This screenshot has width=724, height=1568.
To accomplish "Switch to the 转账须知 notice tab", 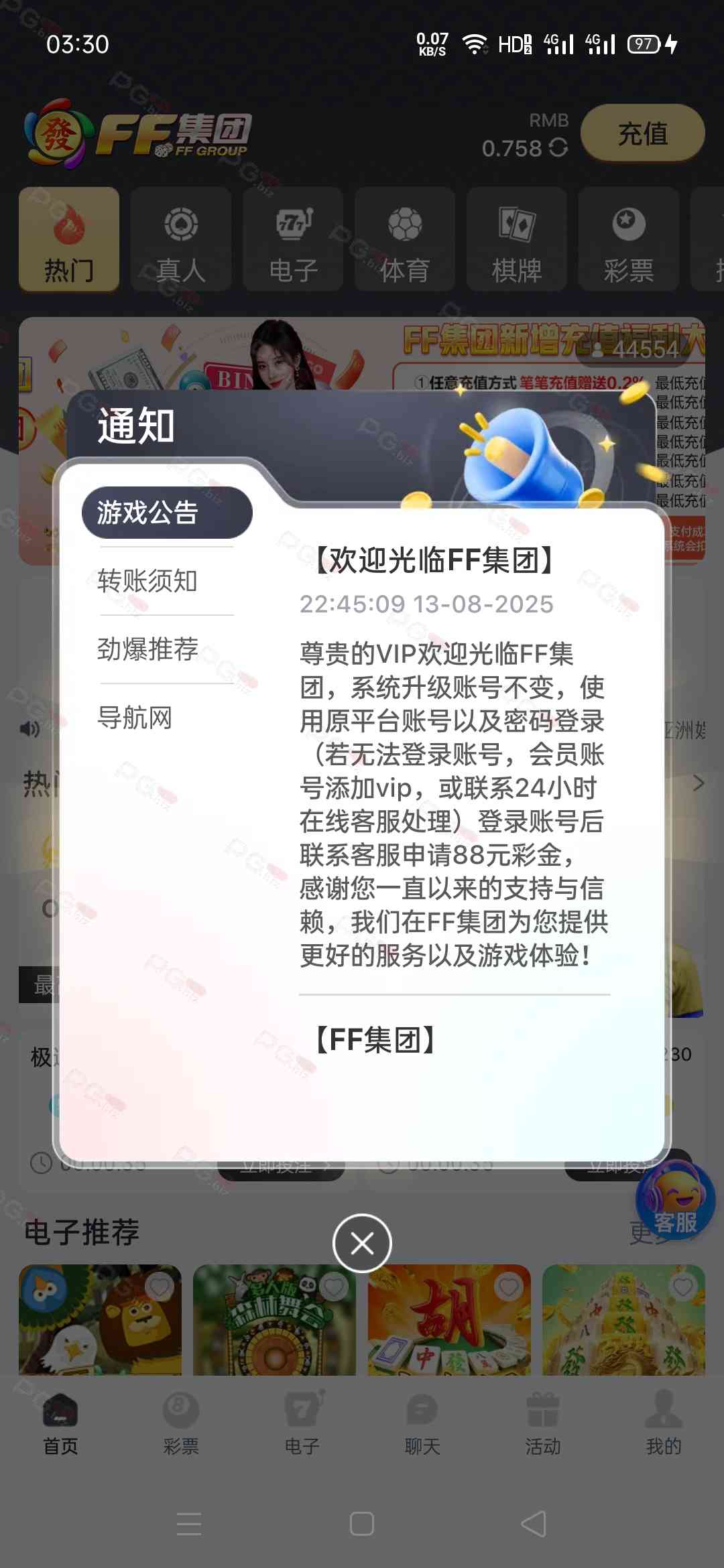I will click(x=147, y=581).
